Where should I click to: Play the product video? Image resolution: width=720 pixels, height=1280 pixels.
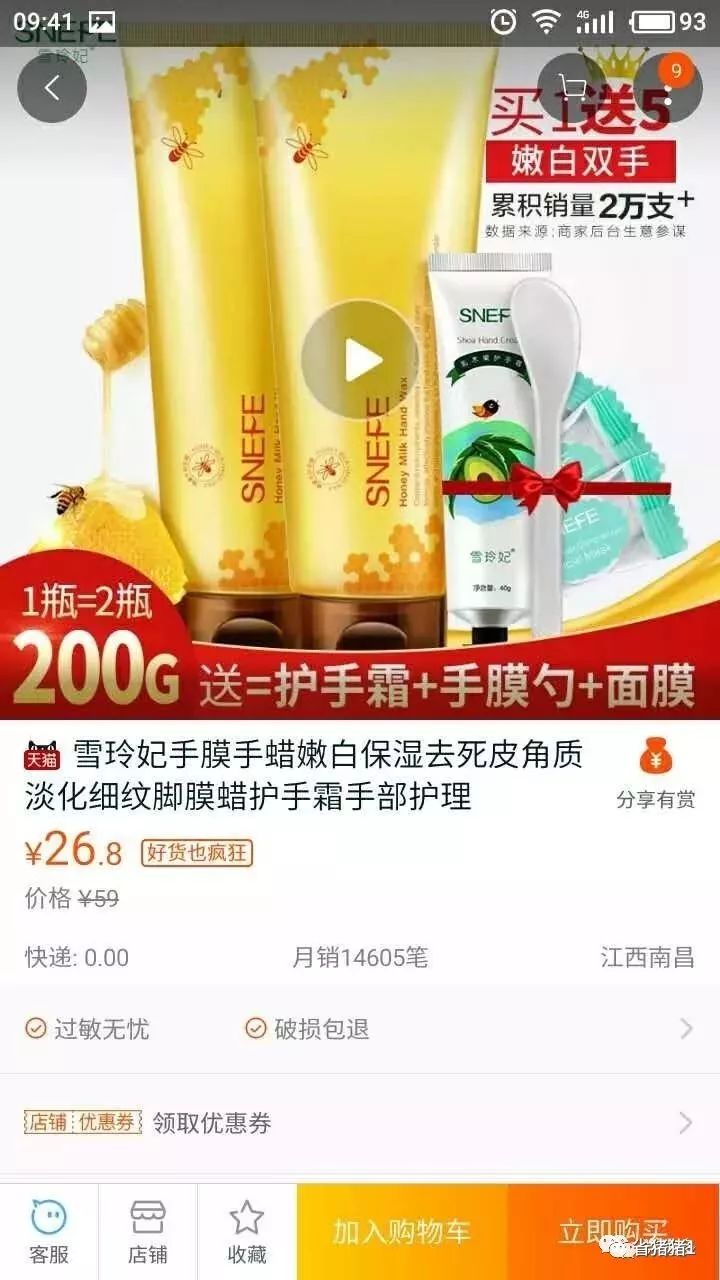tap(360, 360)
